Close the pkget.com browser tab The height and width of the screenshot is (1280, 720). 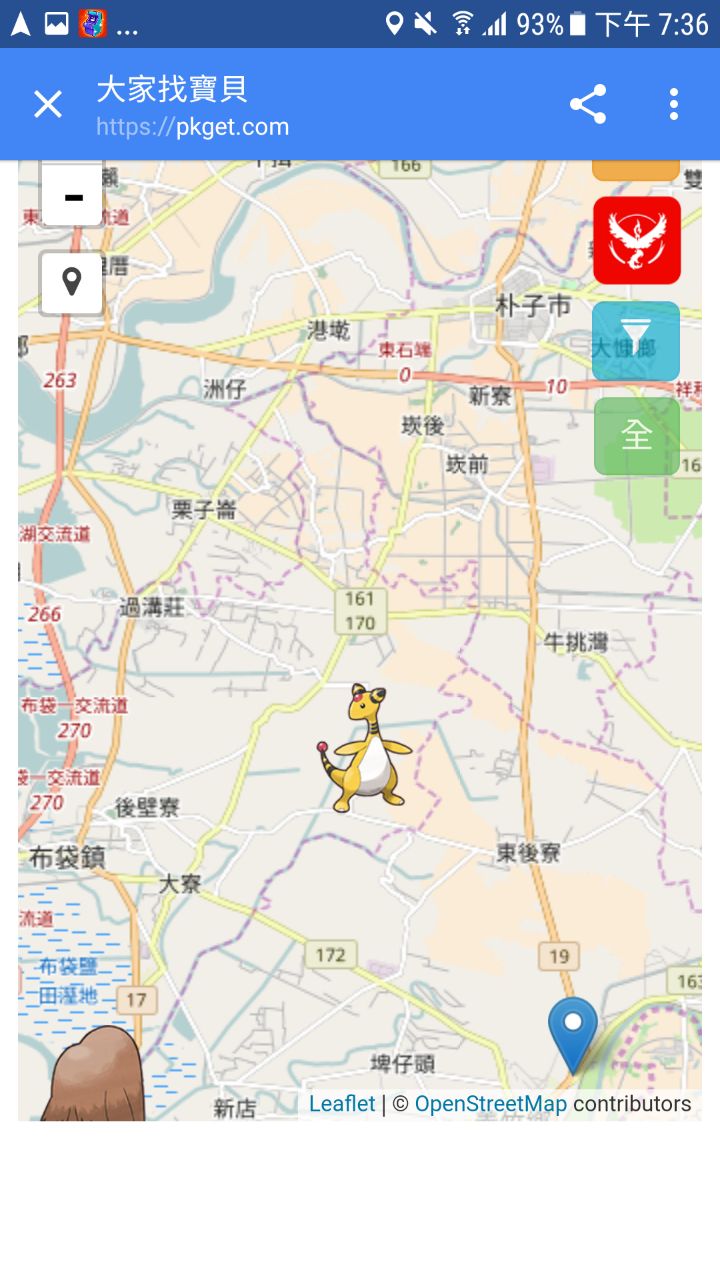coord(48,104)
